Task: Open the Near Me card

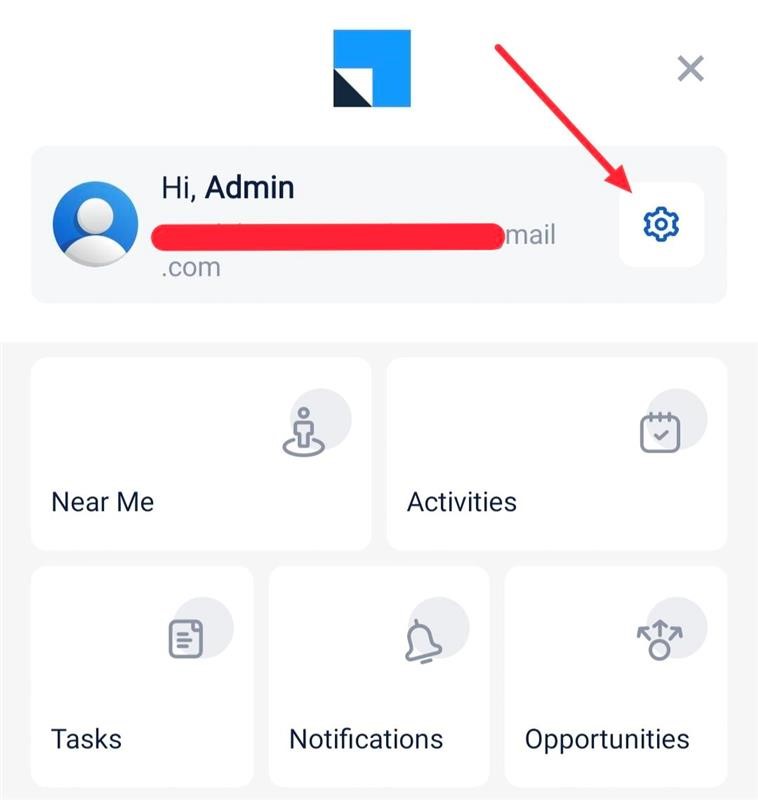Action: 201,453
